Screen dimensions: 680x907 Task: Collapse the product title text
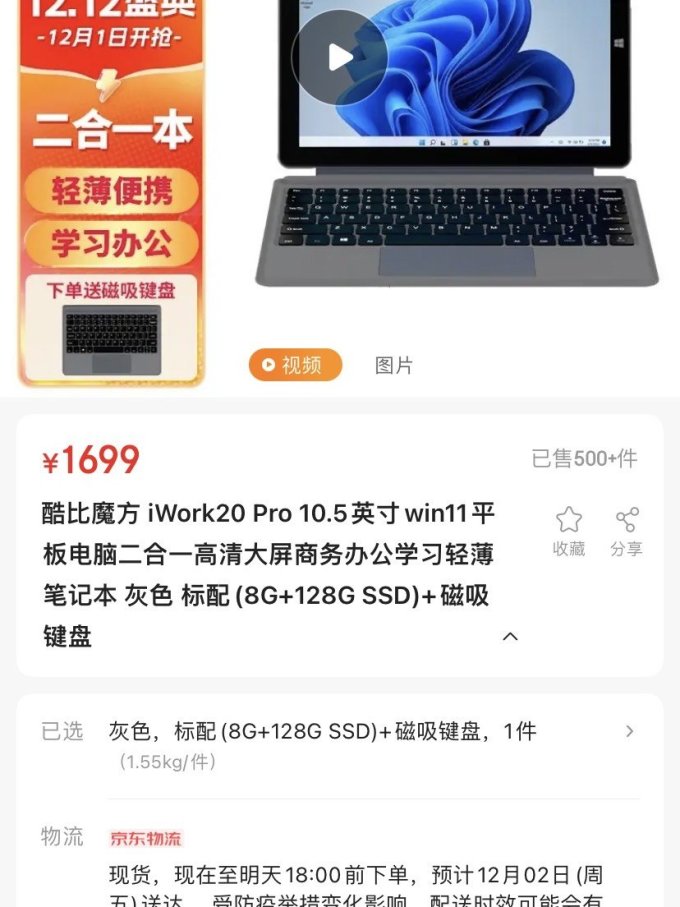pyautogui.click(x=510, y=636)
